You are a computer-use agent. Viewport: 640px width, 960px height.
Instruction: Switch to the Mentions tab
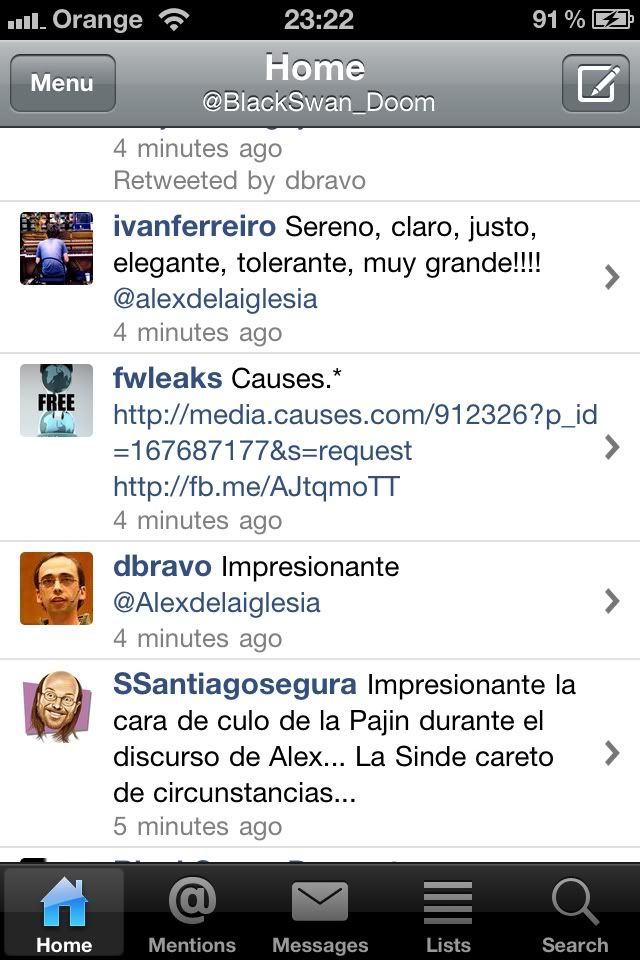[192, 912]
